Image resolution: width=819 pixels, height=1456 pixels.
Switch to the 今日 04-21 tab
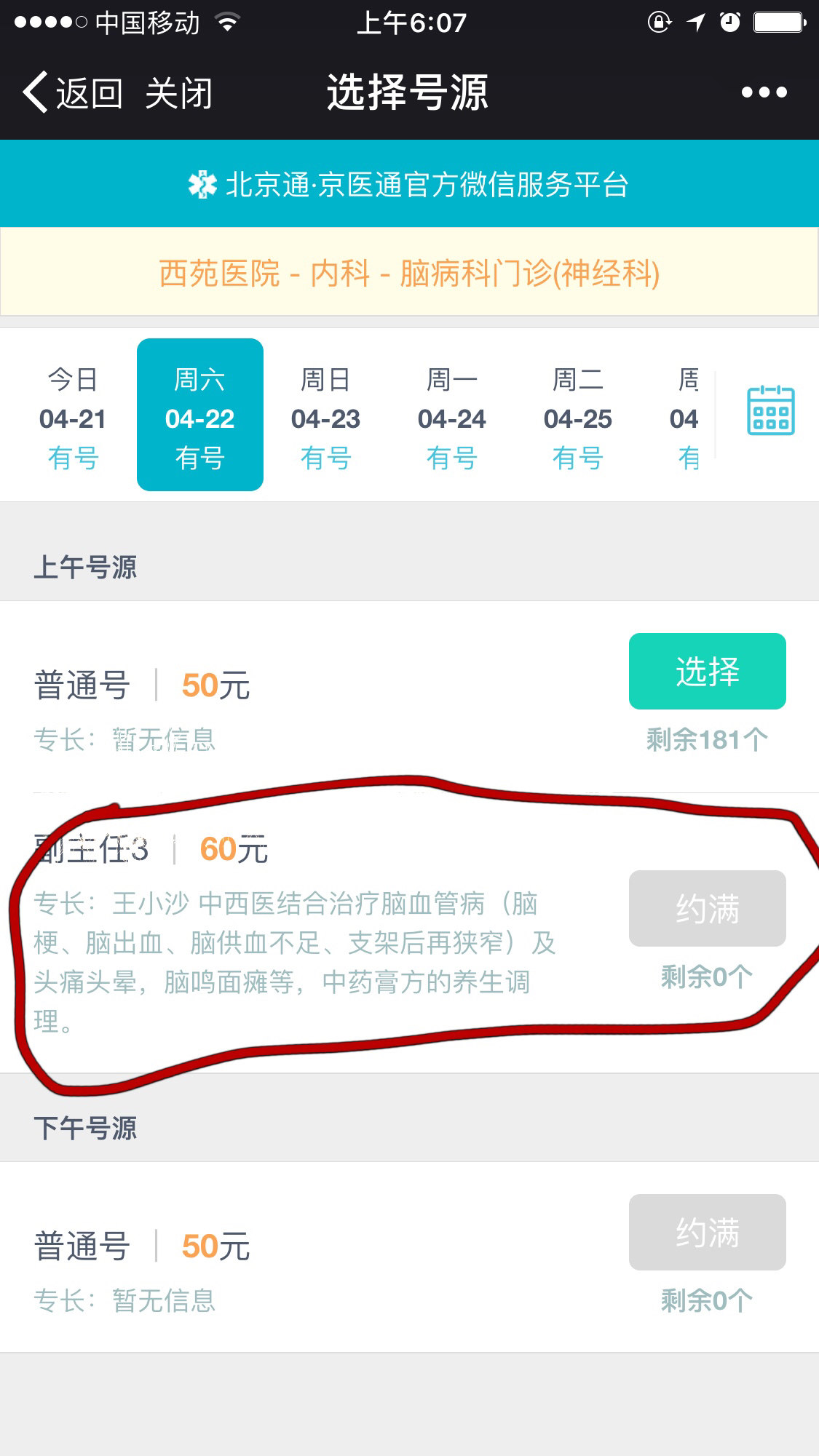tap(73, 416)
